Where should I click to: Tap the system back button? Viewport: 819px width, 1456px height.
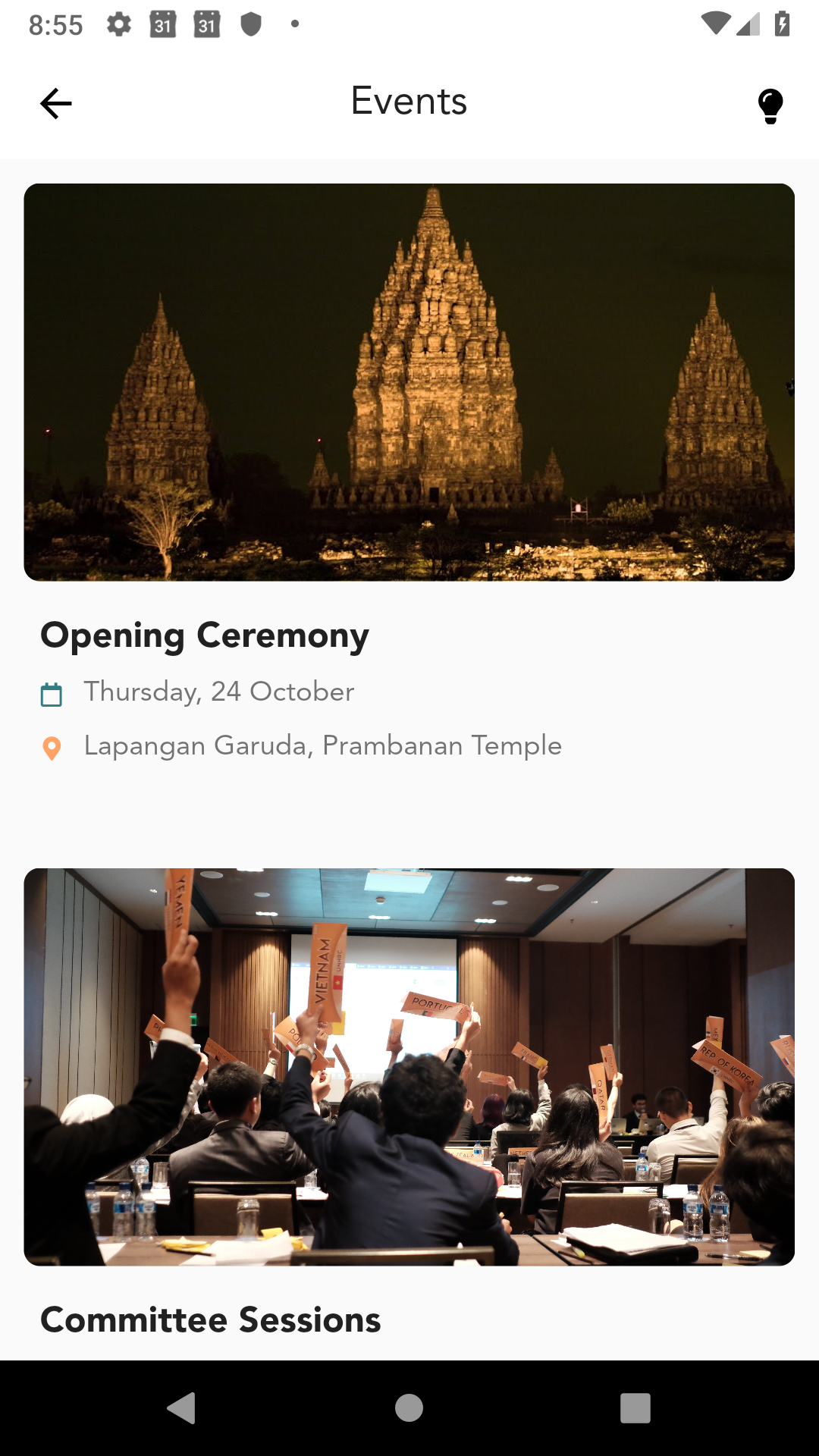coord(182,1408)
